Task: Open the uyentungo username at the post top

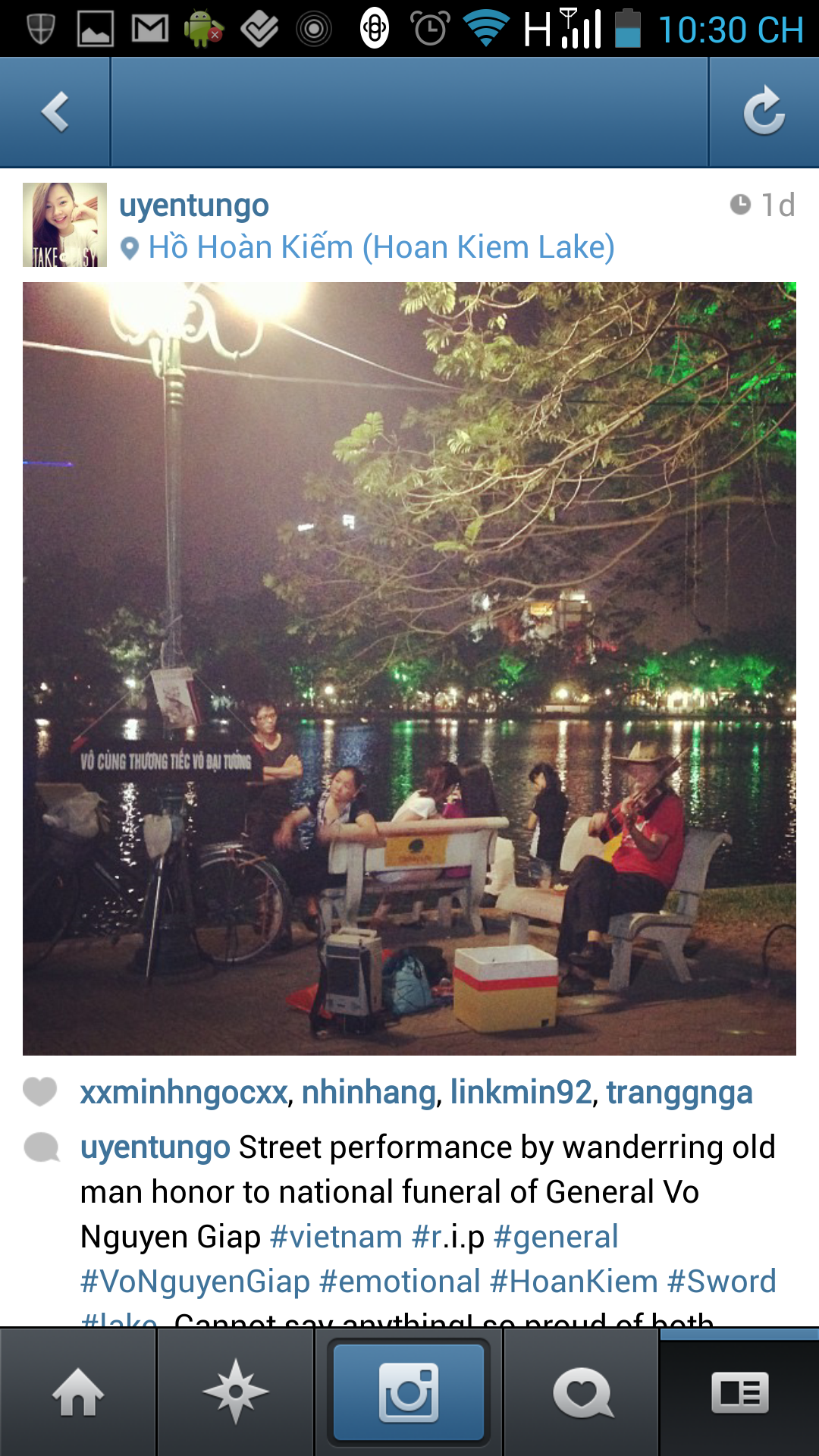Action: point(194,205)
